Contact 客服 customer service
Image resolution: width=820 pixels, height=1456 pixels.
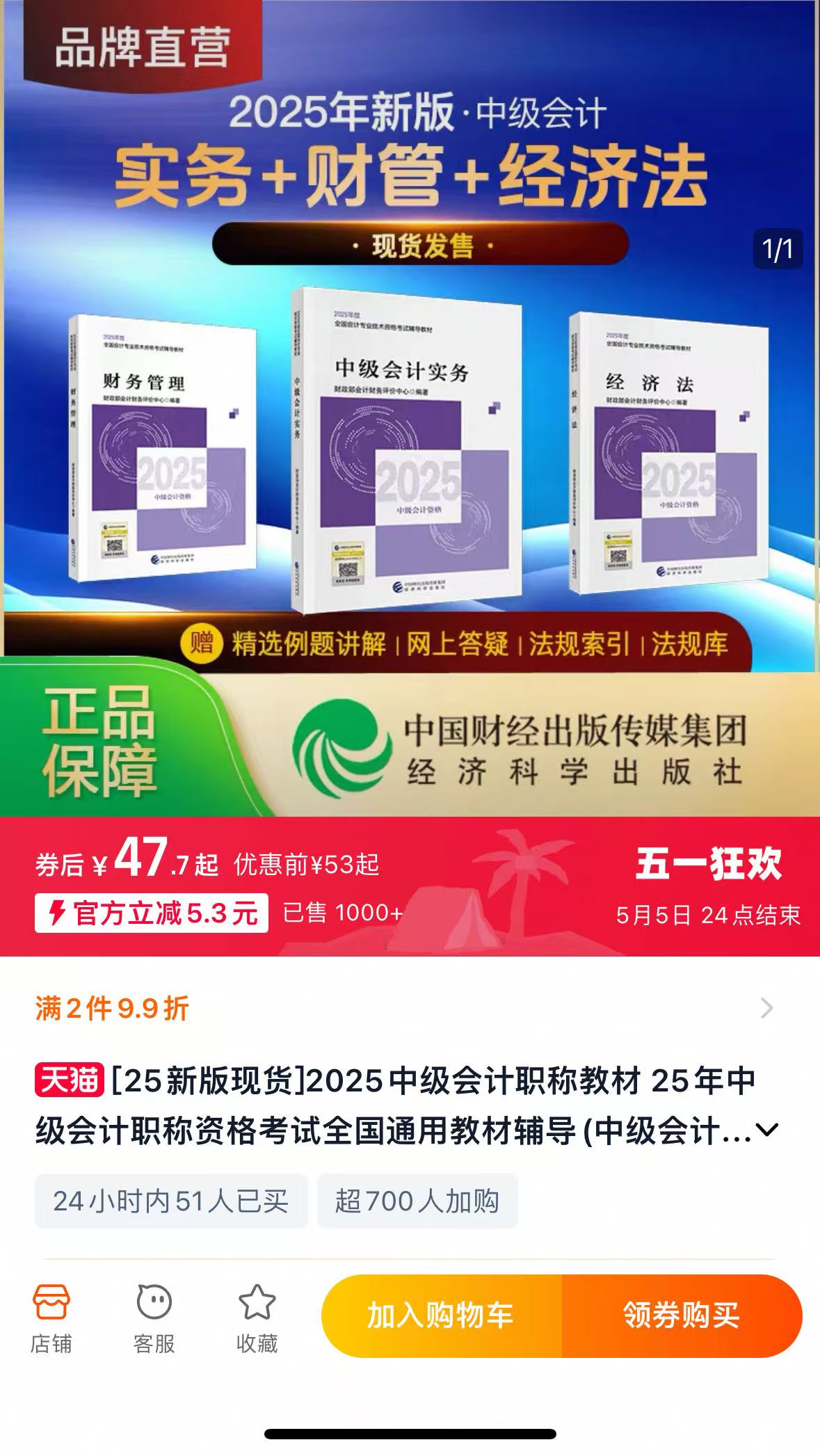point(154,1318)
